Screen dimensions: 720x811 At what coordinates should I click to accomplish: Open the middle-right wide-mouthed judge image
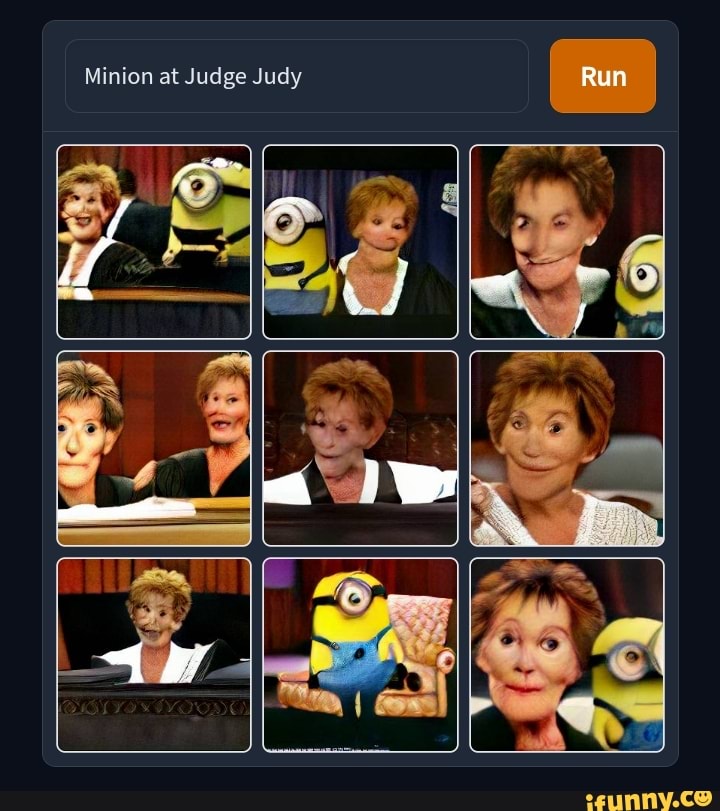pos(565,447)
